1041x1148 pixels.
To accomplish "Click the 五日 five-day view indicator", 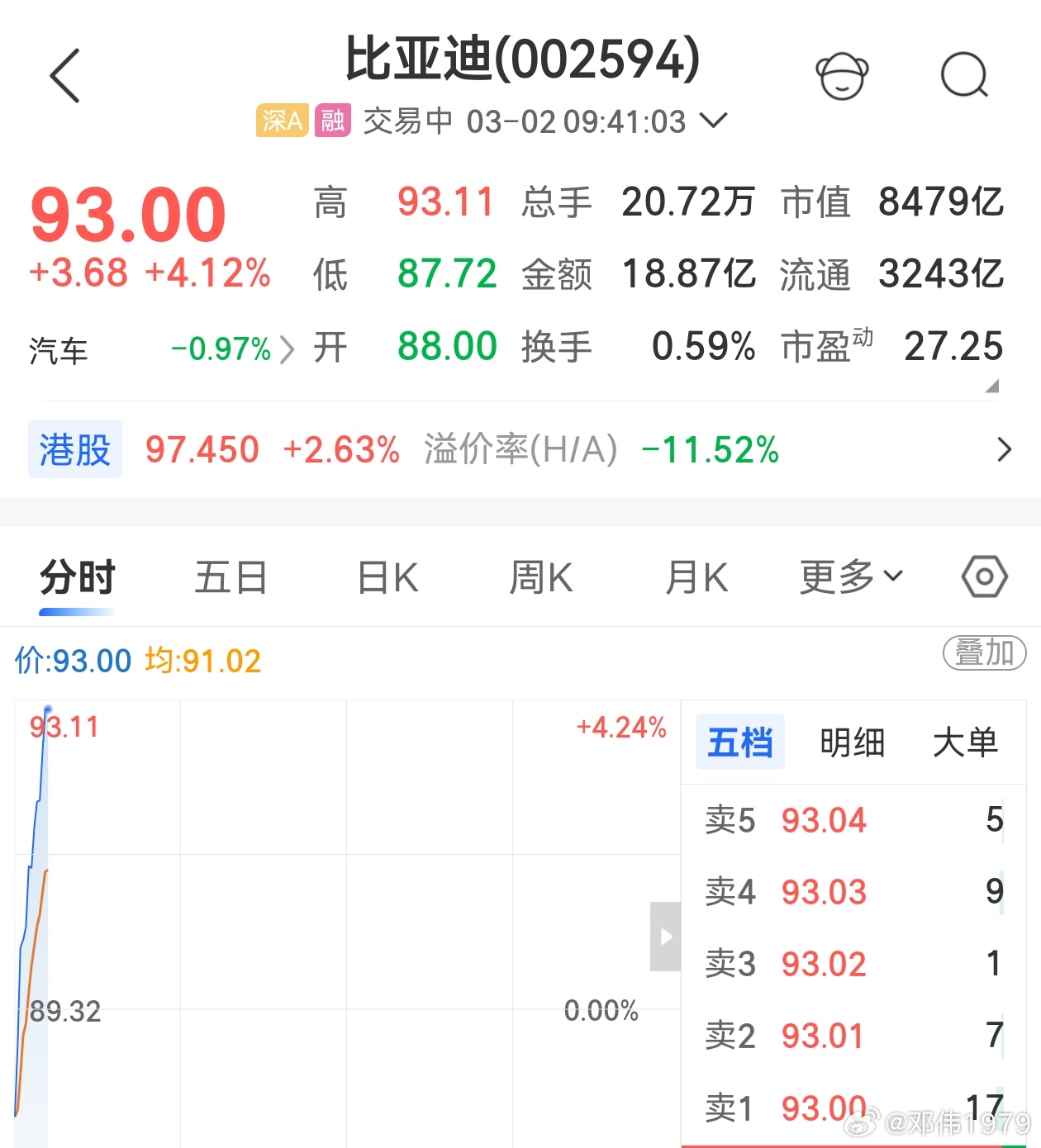I will (231, 577).
